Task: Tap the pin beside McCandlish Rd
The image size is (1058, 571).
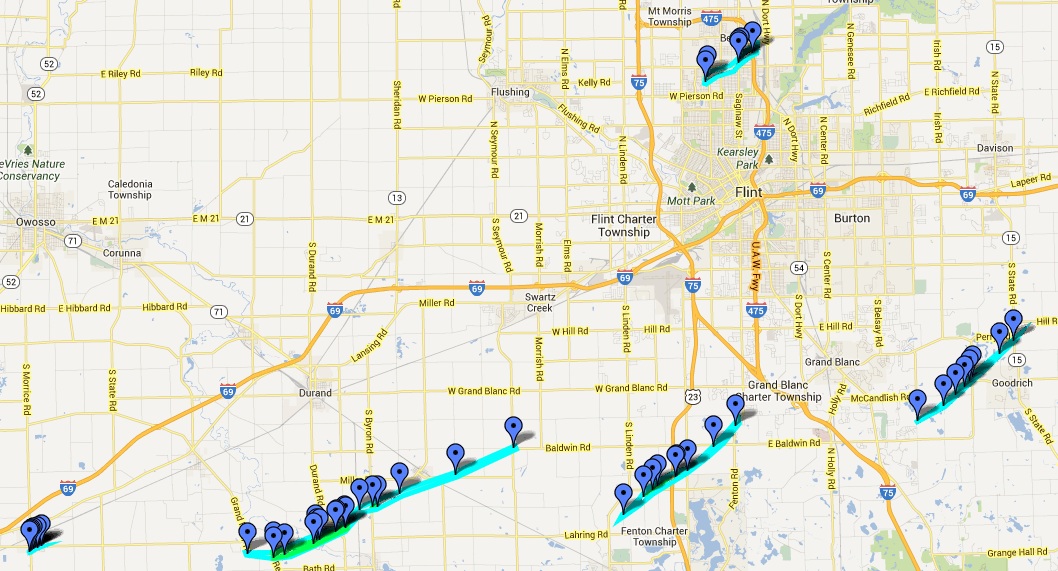Action: [918, 402]
